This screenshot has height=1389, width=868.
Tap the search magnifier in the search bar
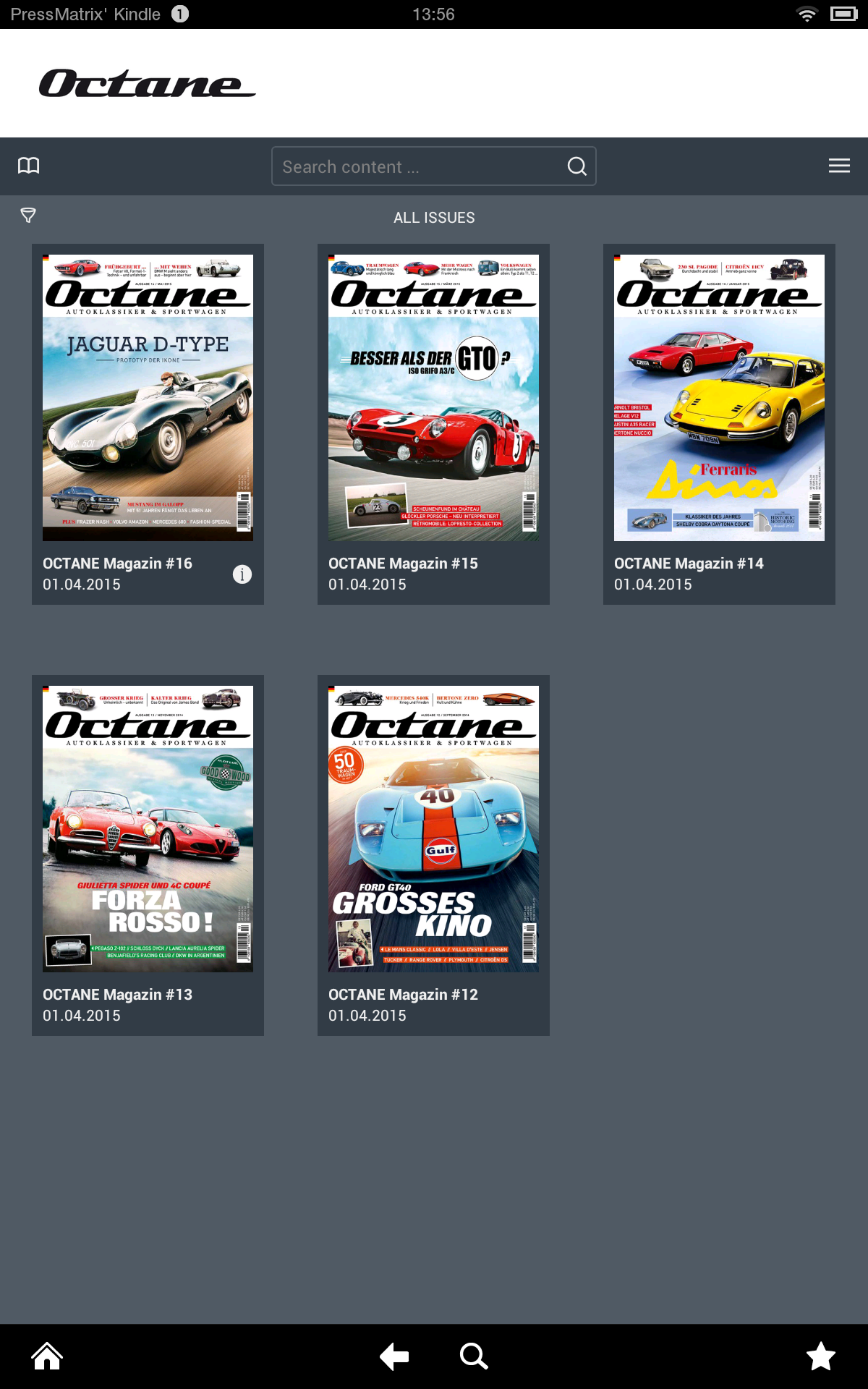point(576,166)
